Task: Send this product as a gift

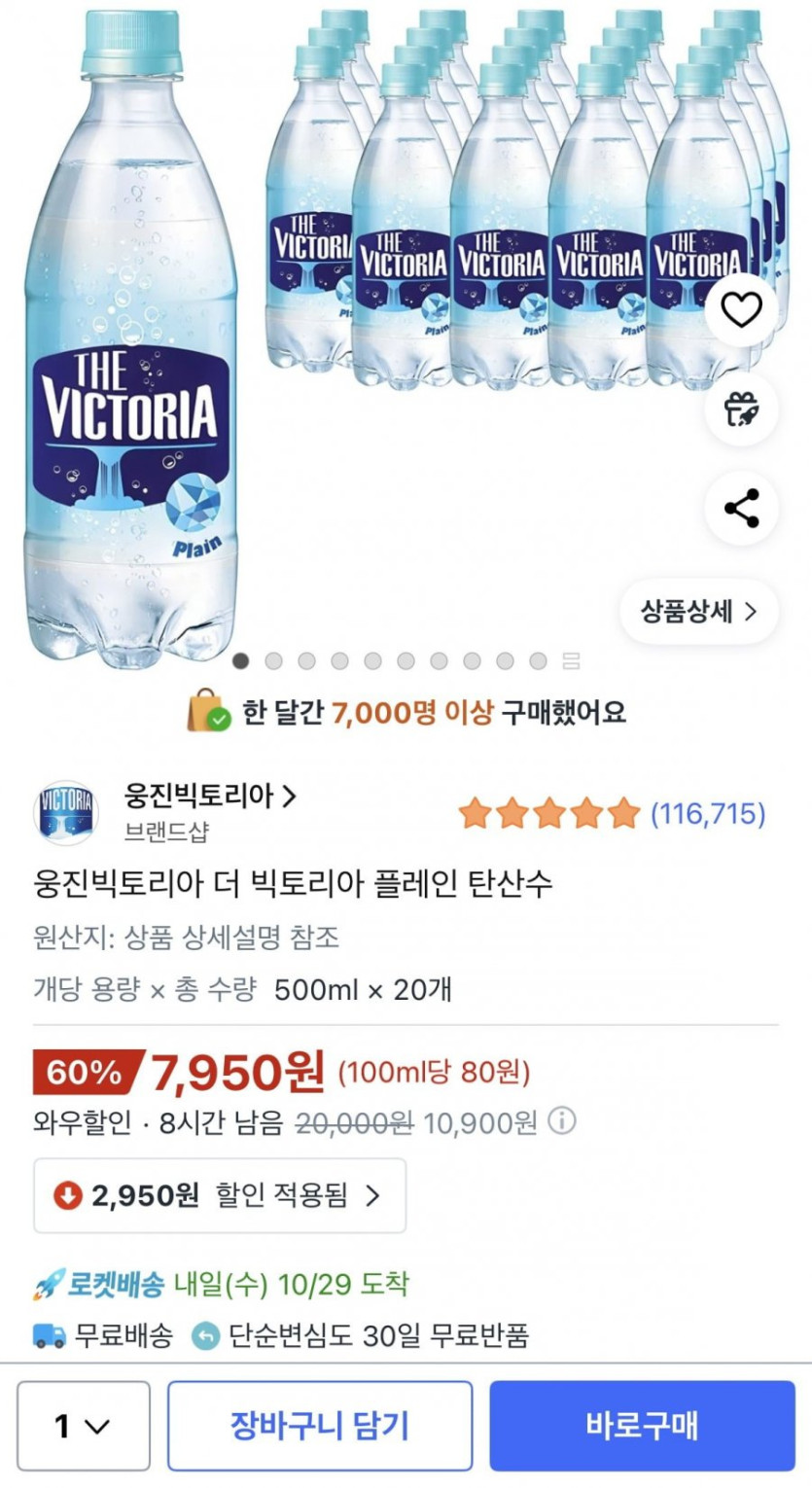Action: click(741, 410)
